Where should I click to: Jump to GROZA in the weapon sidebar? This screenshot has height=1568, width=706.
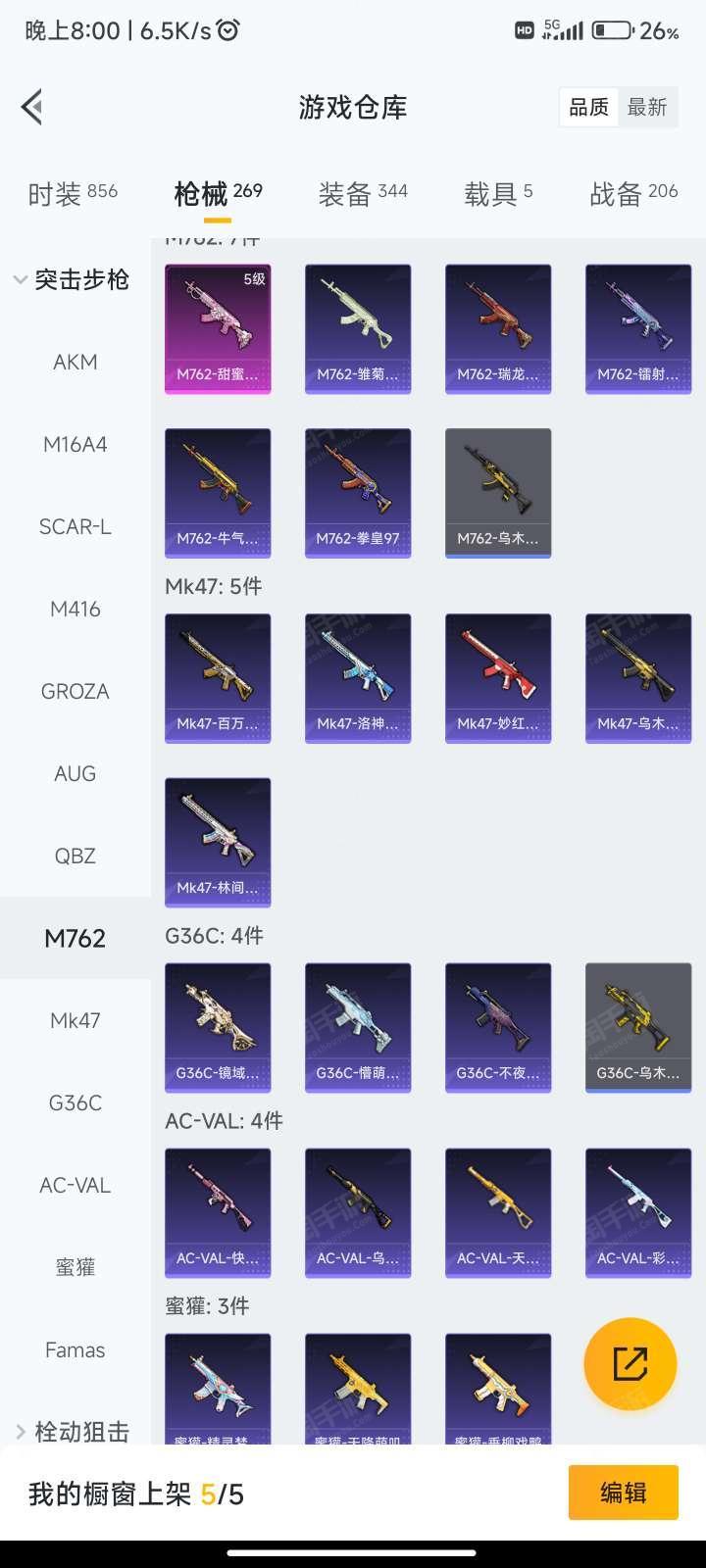[x=76, y=691]
